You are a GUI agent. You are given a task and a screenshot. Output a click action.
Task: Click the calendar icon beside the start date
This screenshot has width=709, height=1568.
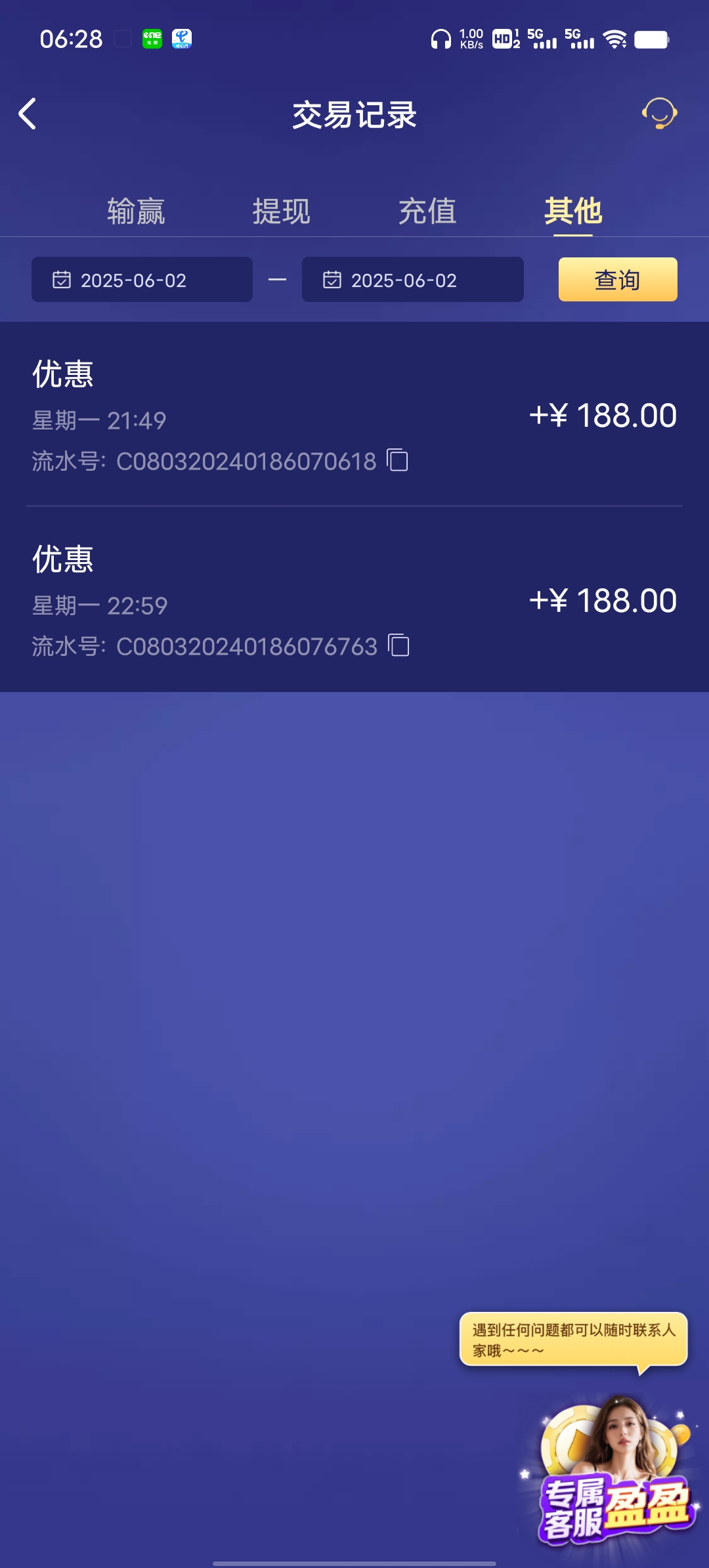[x=60, y=280]
